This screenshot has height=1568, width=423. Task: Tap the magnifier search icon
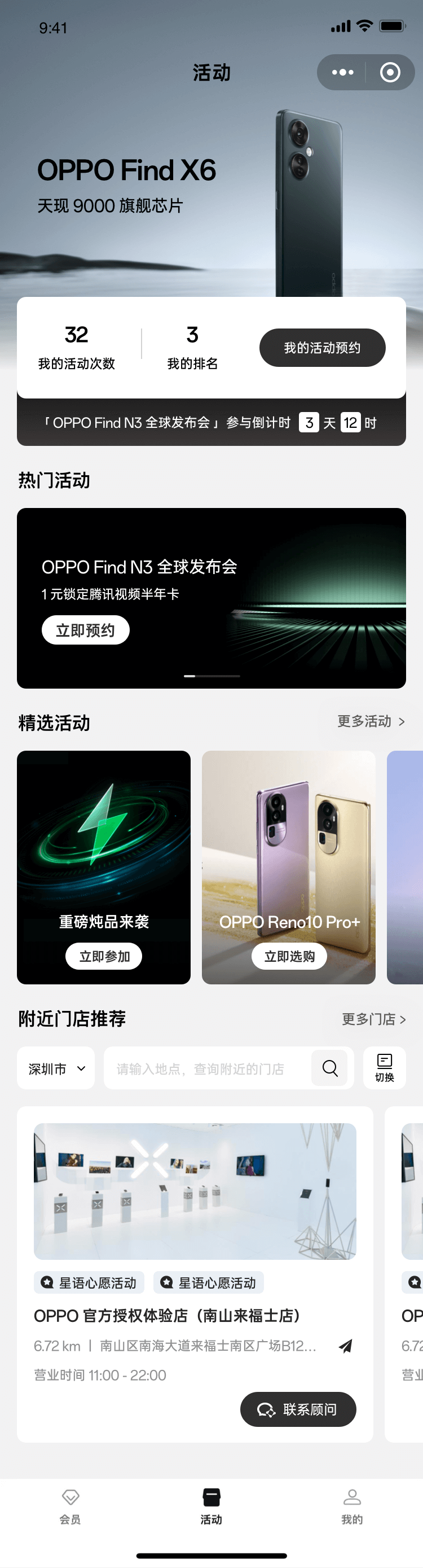(330, 1068)
